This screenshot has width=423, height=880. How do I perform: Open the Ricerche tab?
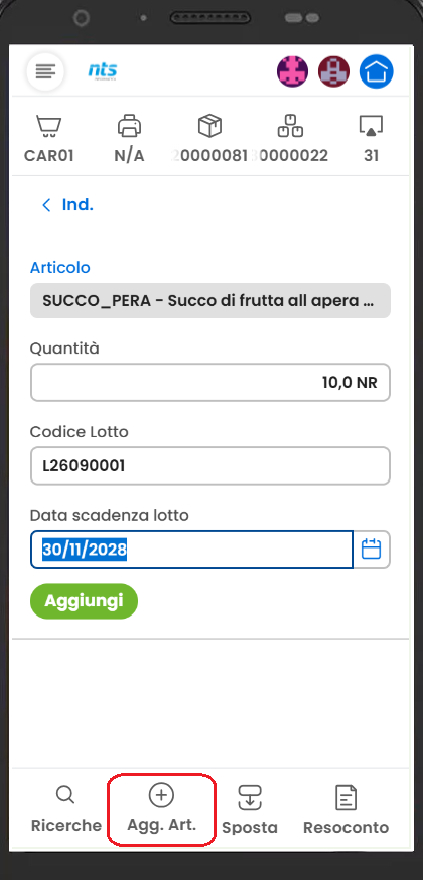[66, 809]
